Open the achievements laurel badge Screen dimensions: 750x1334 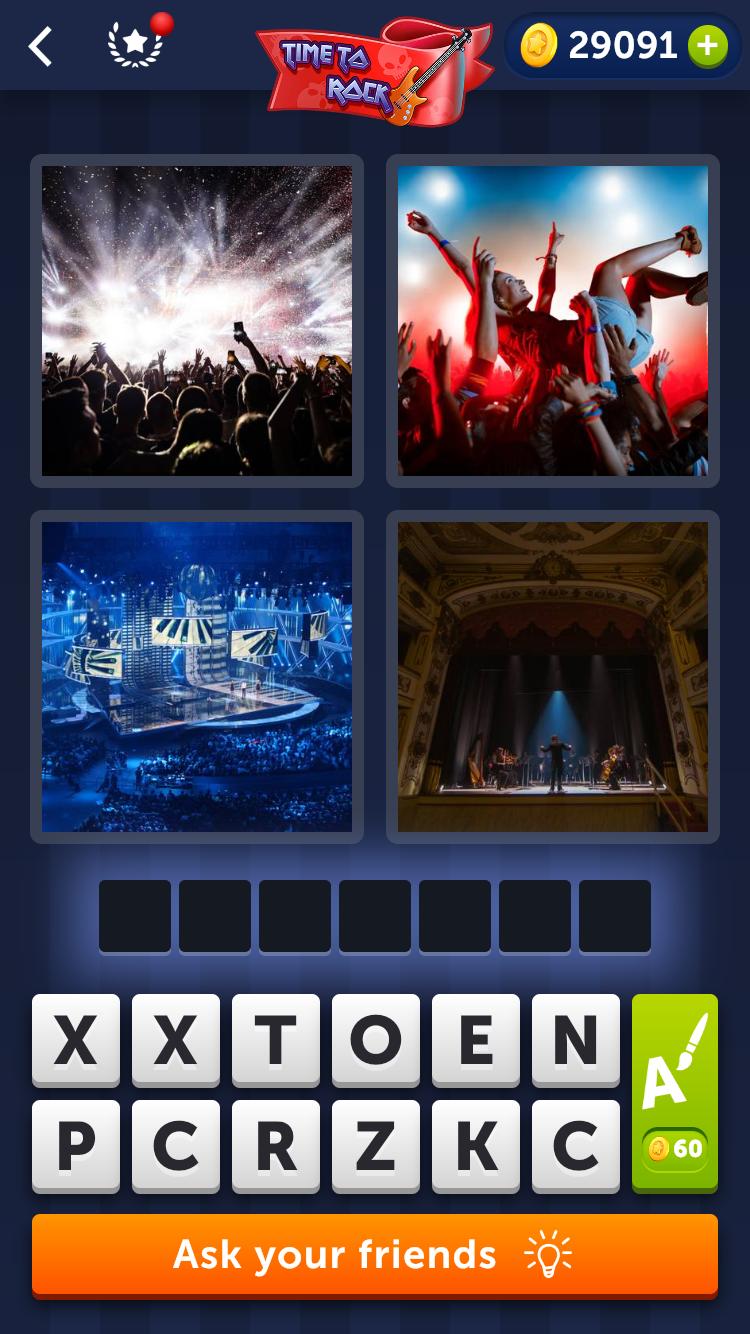tap(135, 46)
